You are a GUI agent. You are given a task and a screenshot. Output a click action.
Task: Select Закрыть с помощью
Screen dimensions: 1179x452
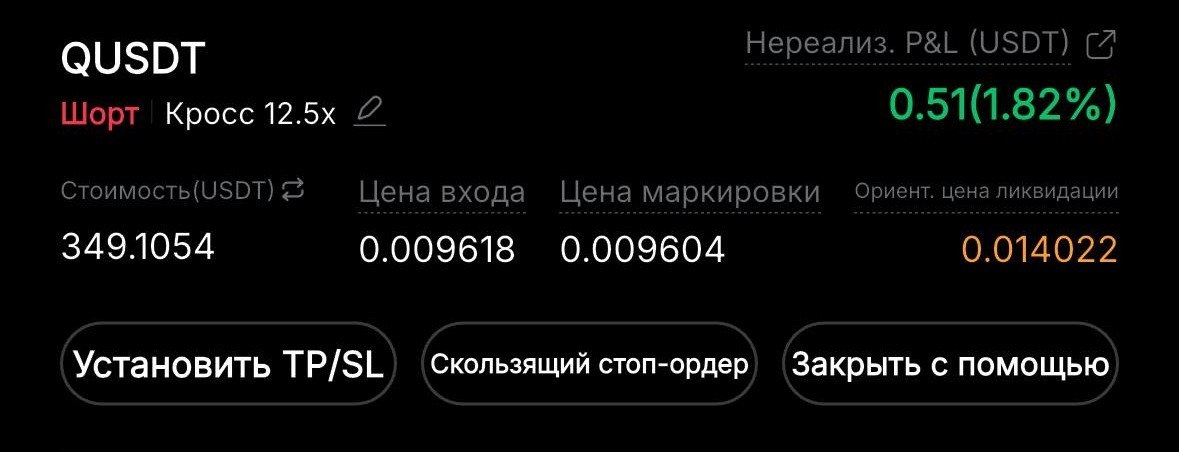[950, 365]
